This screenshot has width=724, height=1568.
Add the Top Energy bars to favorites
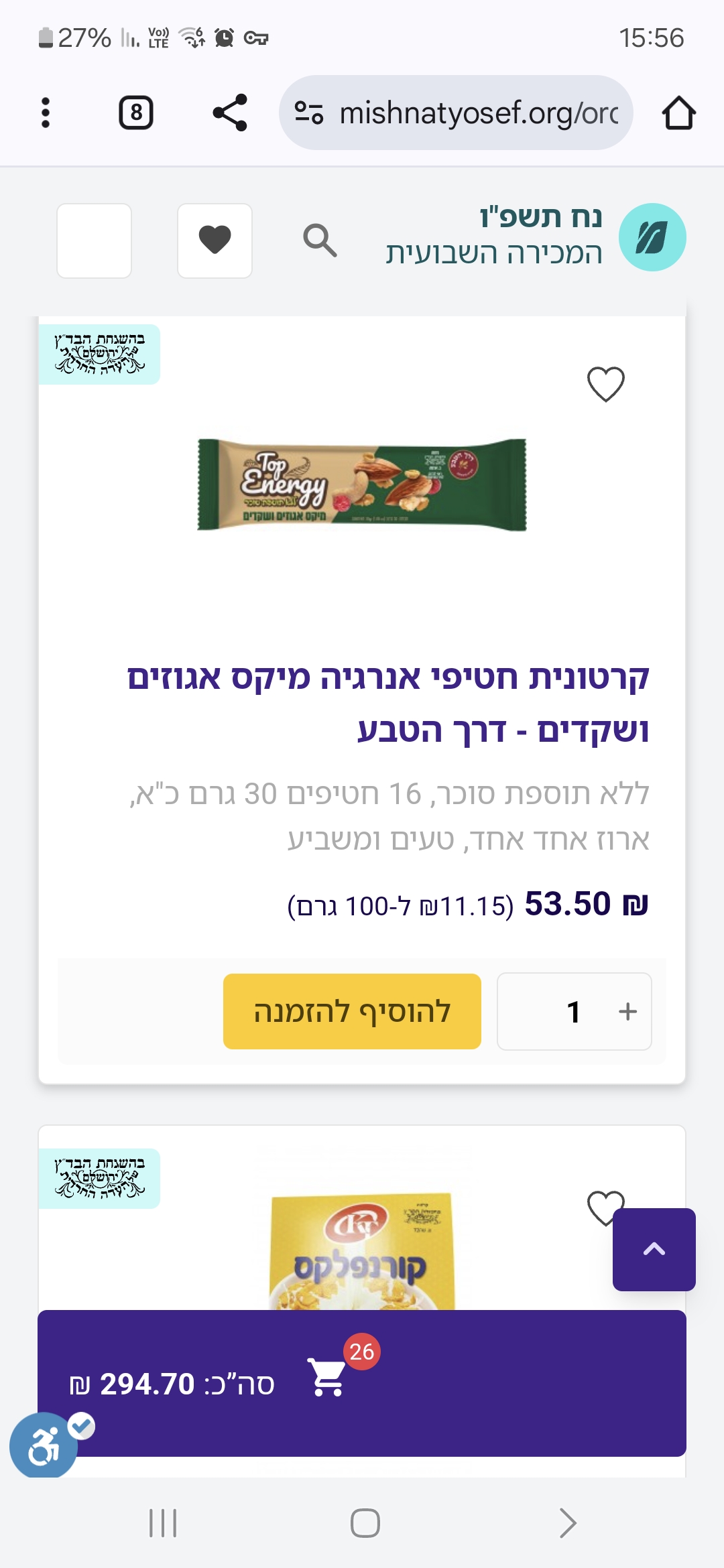coord(605,384)
